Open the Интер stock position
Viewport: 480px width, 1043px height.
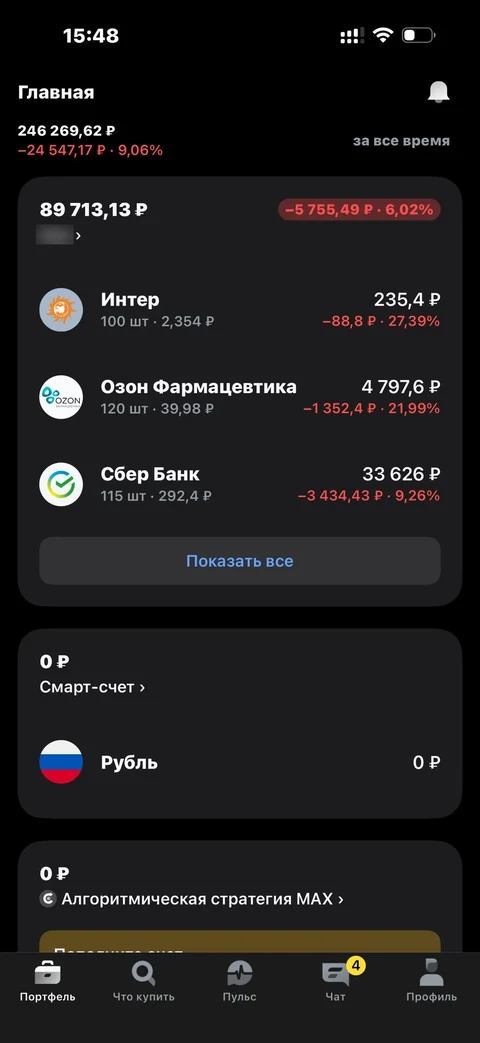point(240,309)
